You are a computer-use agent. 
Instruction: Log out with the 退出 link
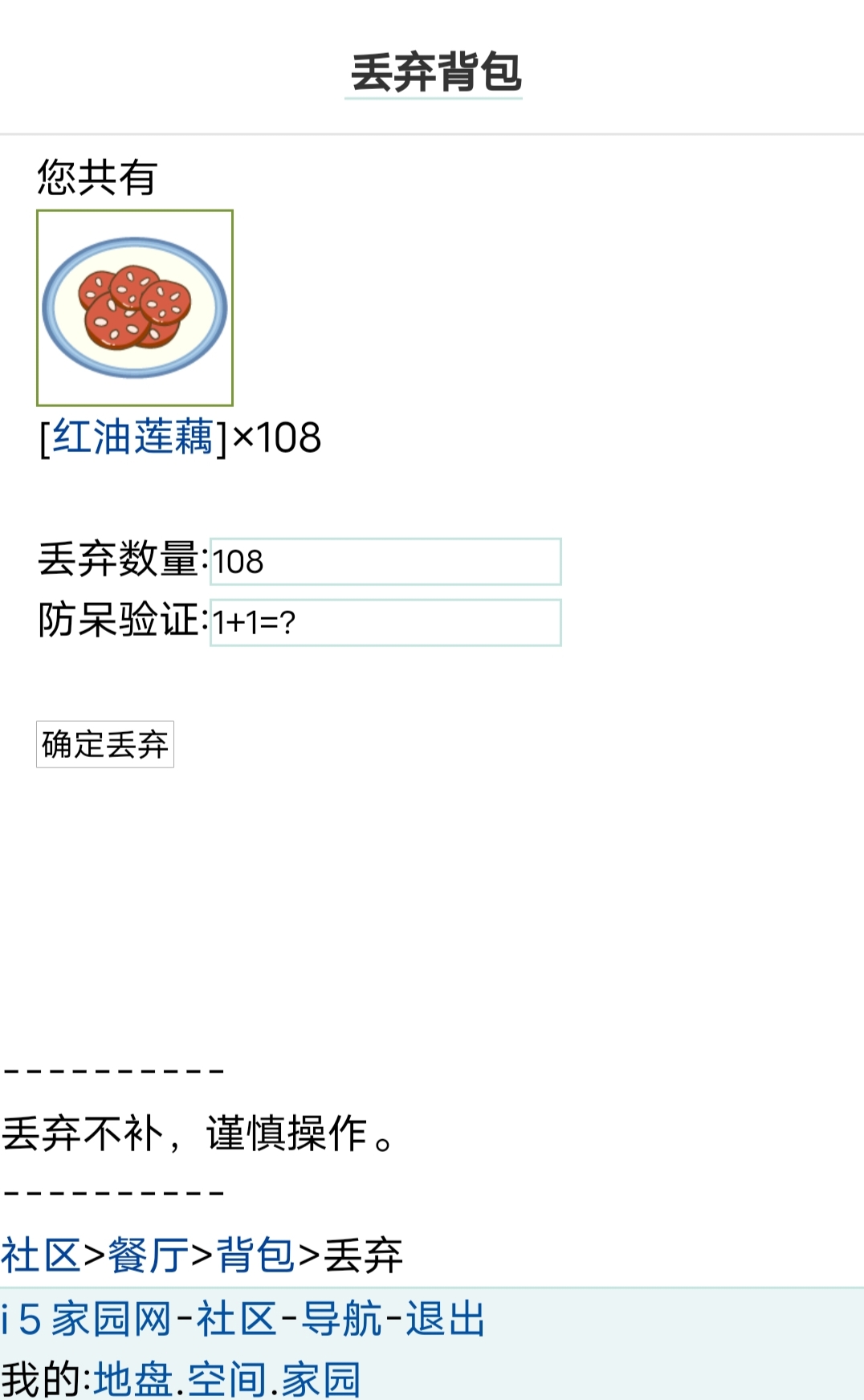[x=446, y=1320]
